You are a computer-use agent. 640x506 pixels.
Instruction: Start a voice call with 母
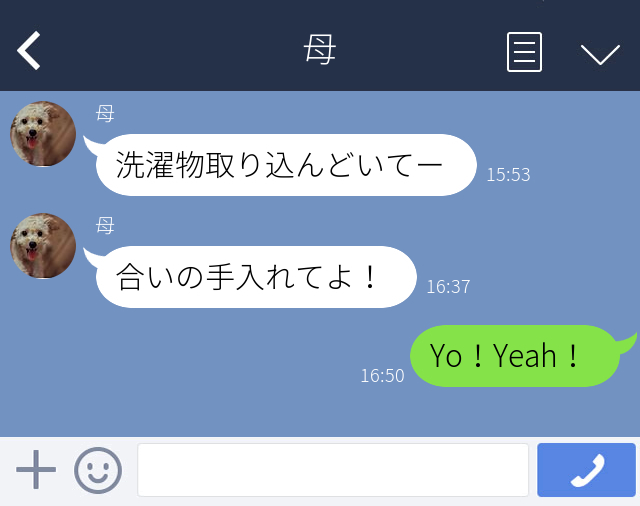[586, 470]
